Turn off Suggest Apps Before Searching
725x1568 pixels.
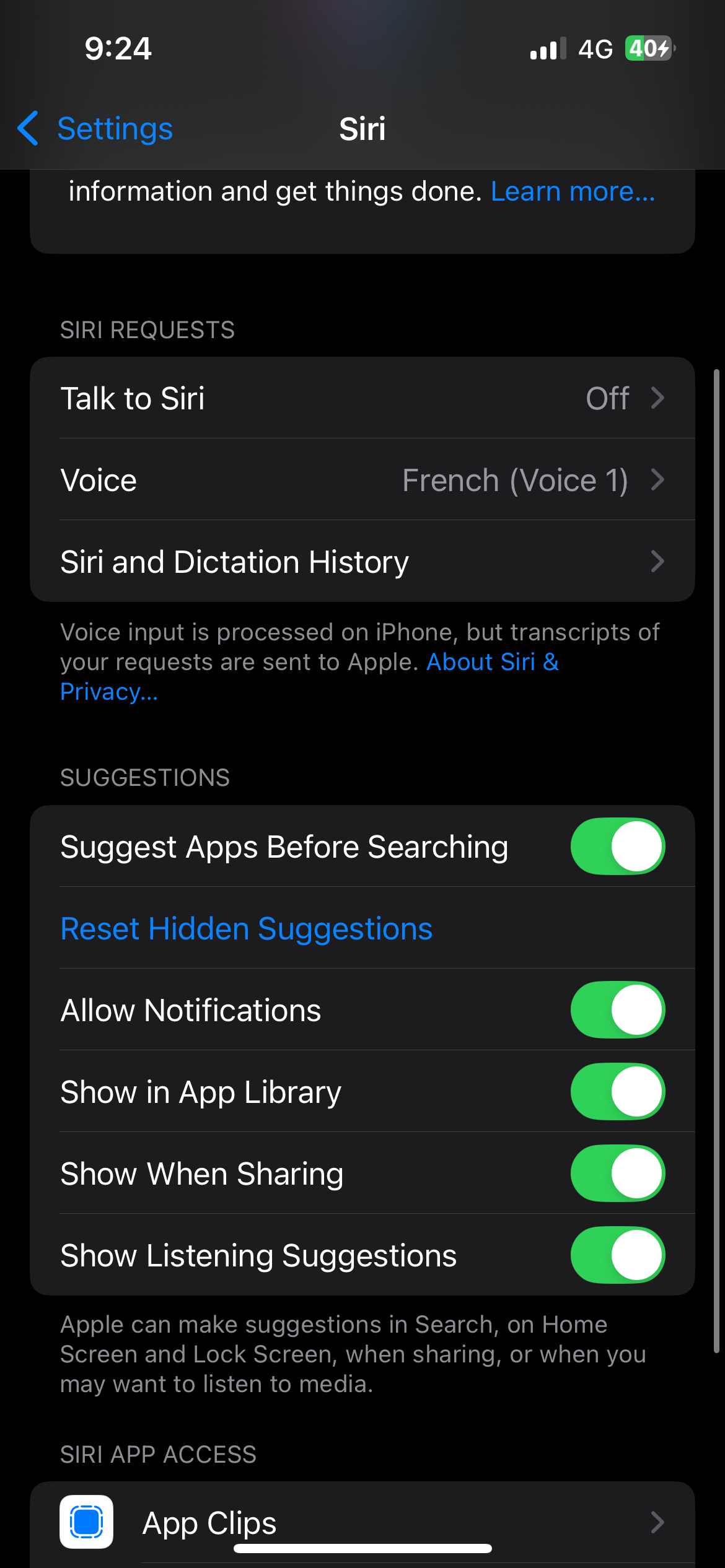click(617, 847)
